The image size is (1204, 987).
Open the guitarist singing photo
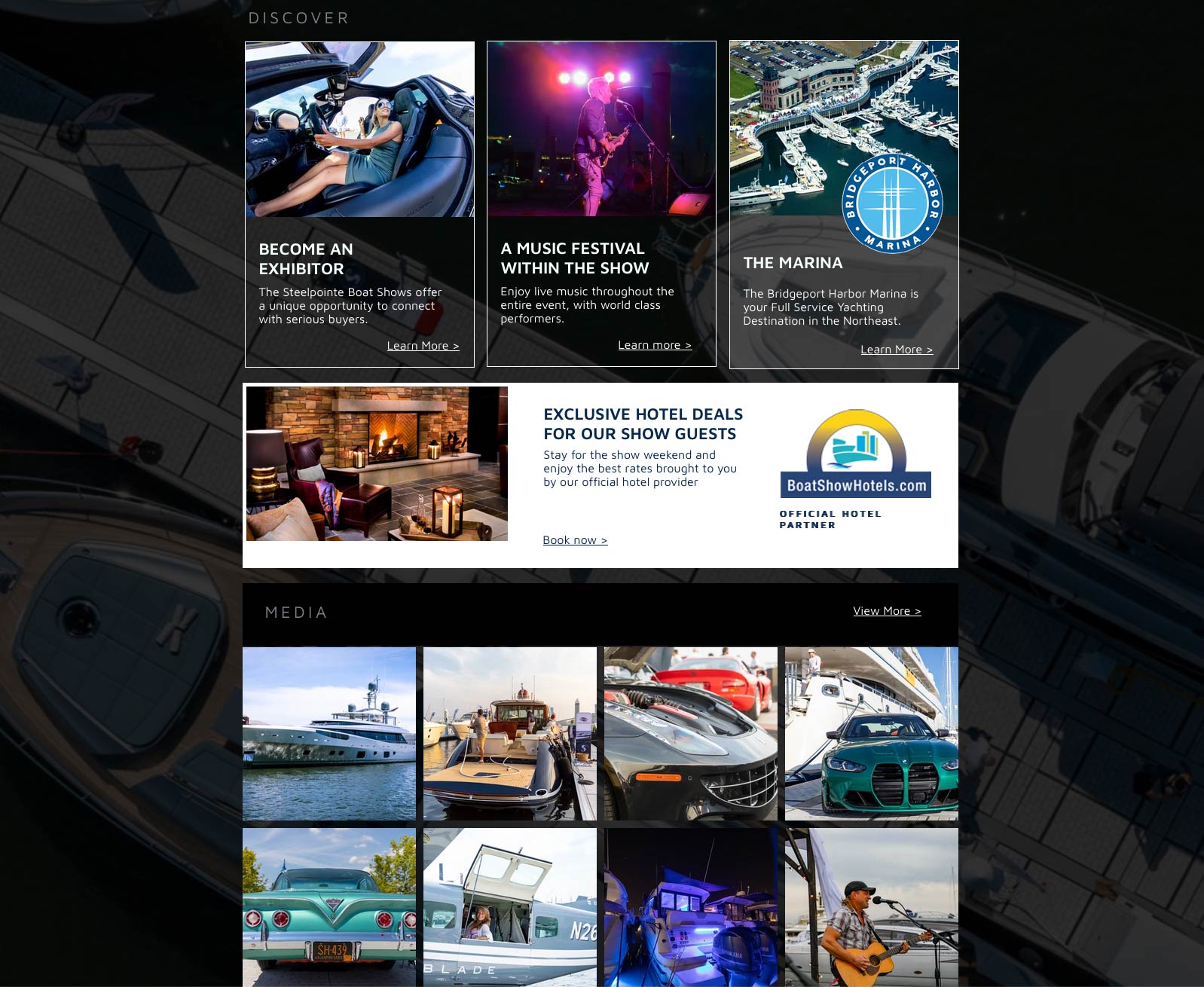872,907
